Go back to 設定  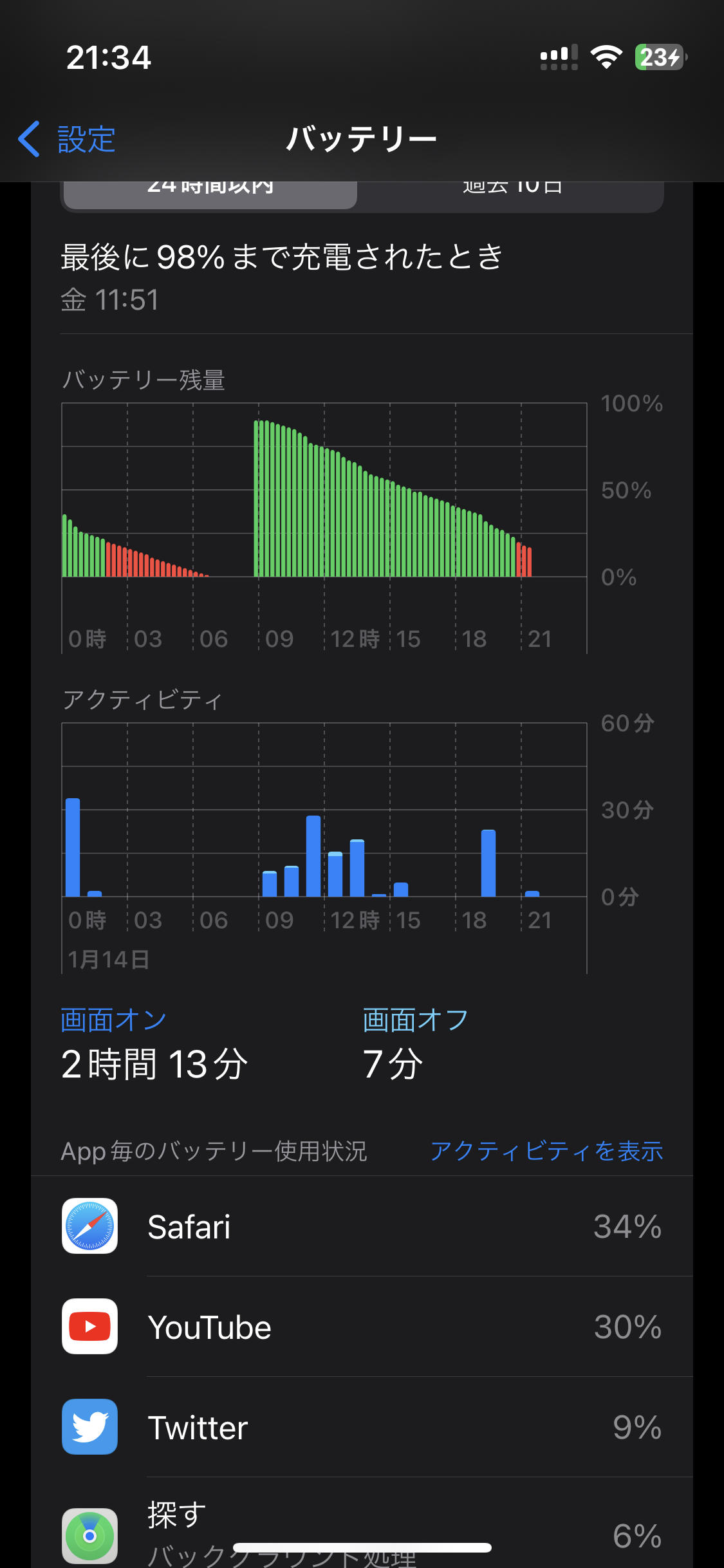tap(67, 139)
